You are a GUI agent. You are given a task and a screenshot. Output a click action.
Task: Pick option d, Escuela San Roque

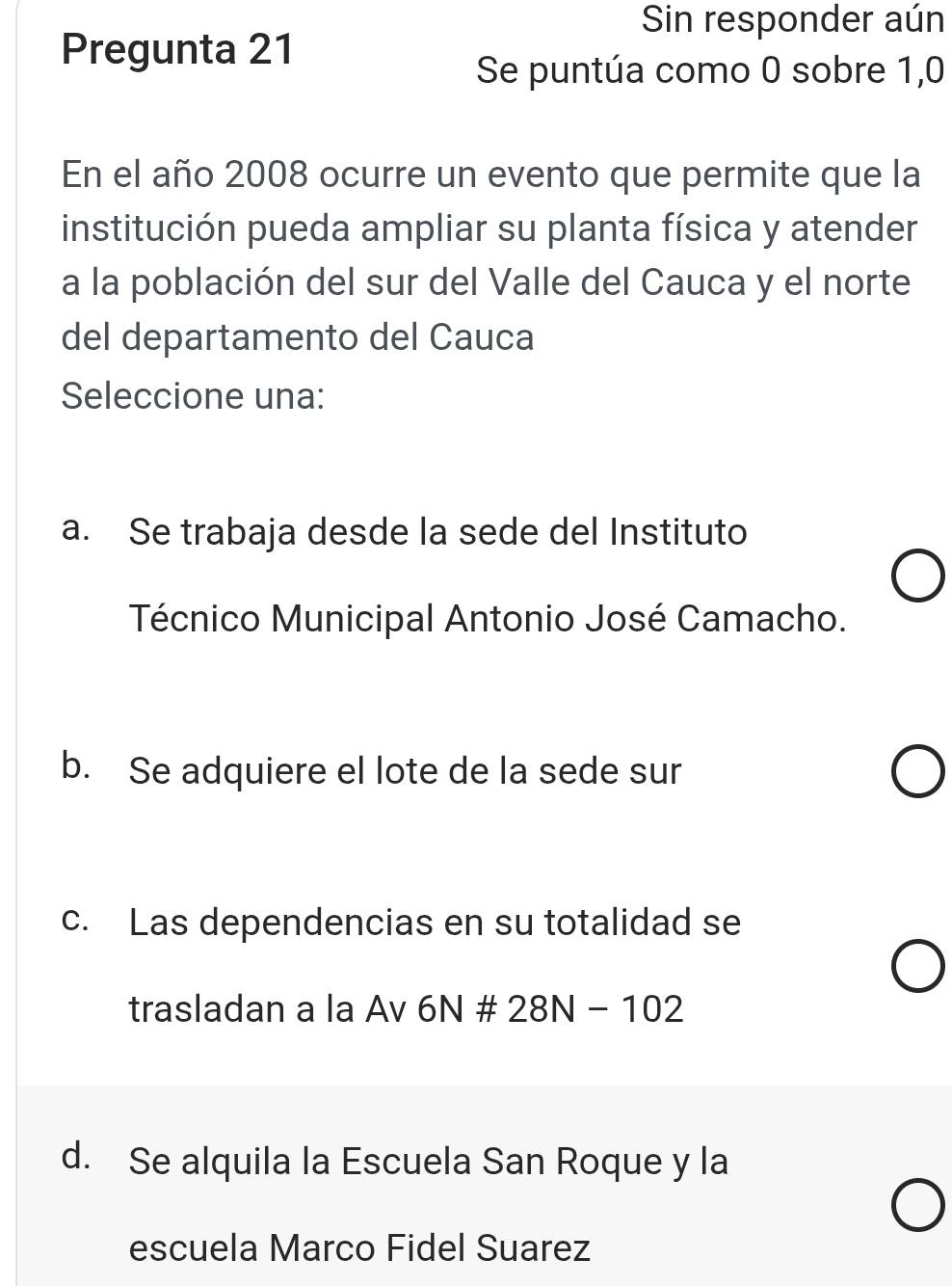916,1205
